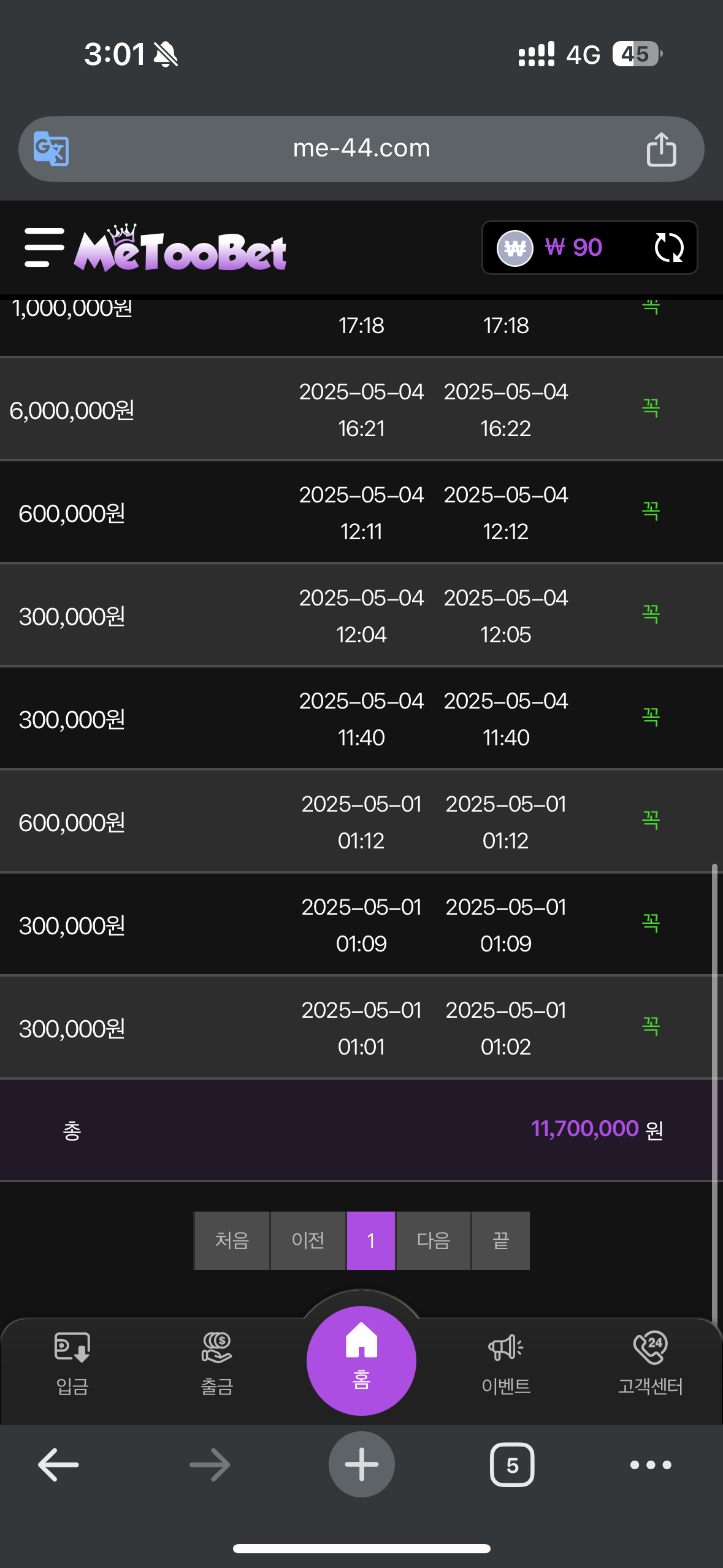Screen dimensions: 723x1568
Task: Open the browser's three-dot menu
Action: (651, 1465)
